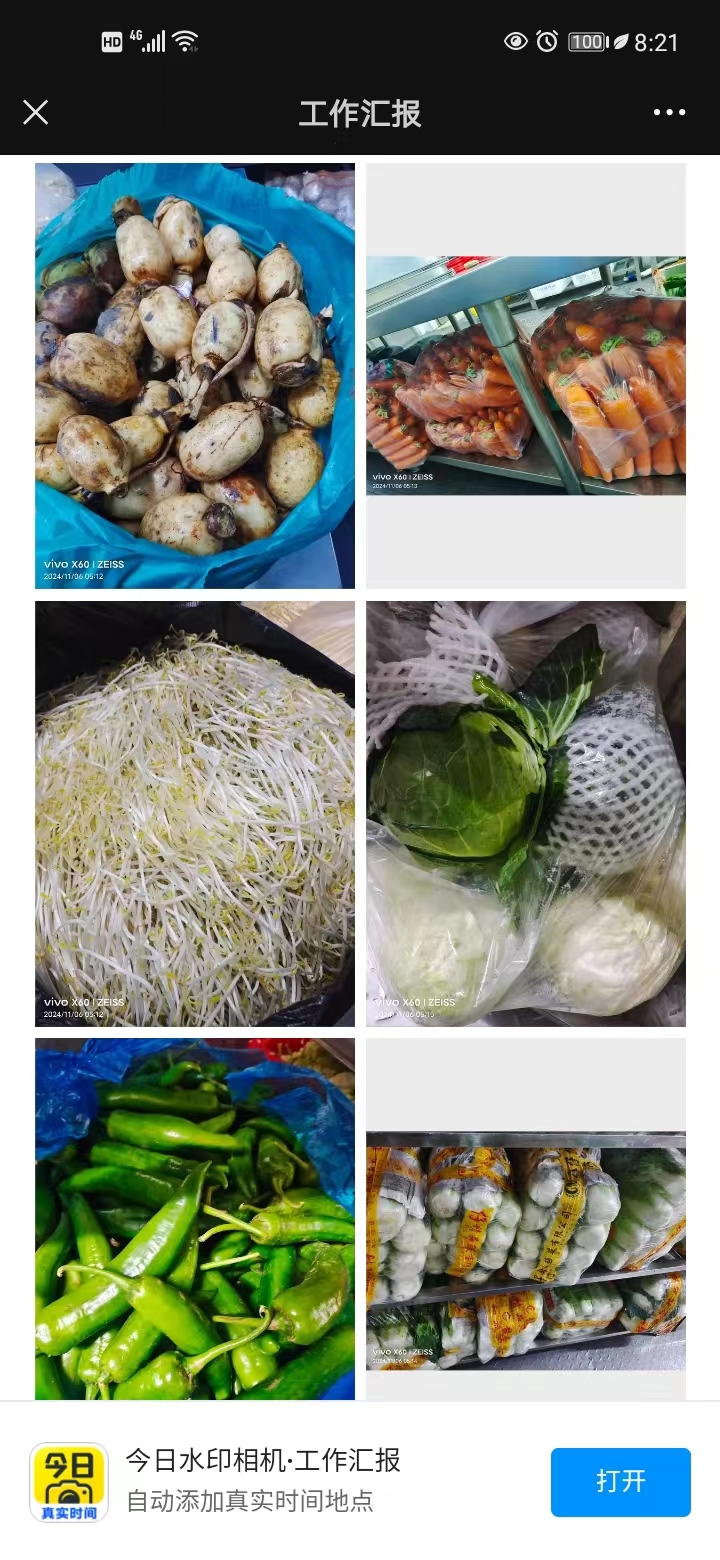Open the bagged carrots photo
The width and height of the screenshot is (720, 1560).
pos(526,376)
